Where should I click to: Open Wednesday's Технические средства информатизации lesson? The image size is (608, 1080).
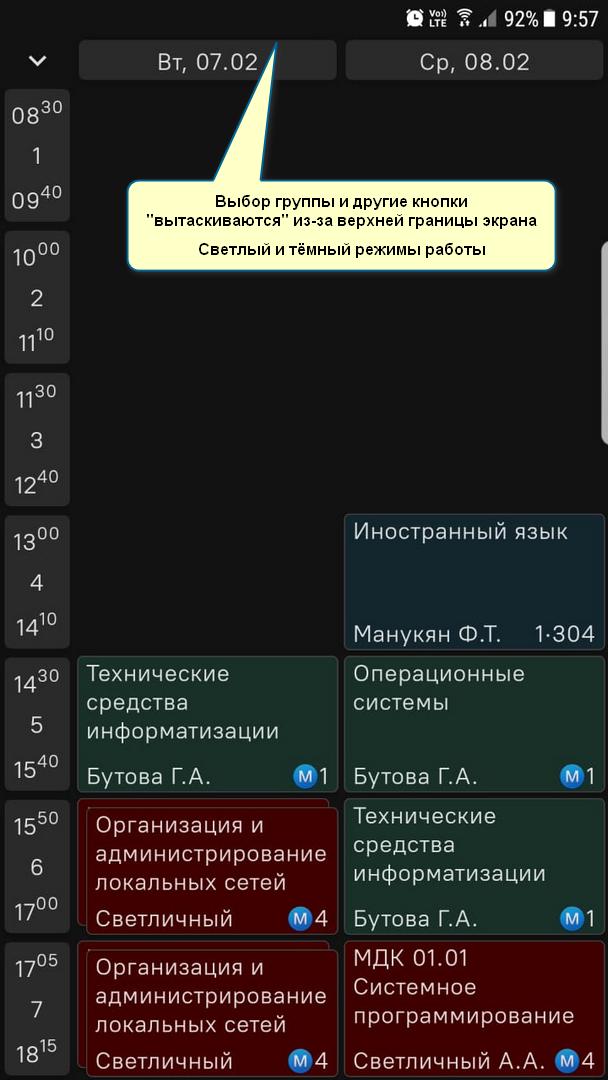coord(474,866)
